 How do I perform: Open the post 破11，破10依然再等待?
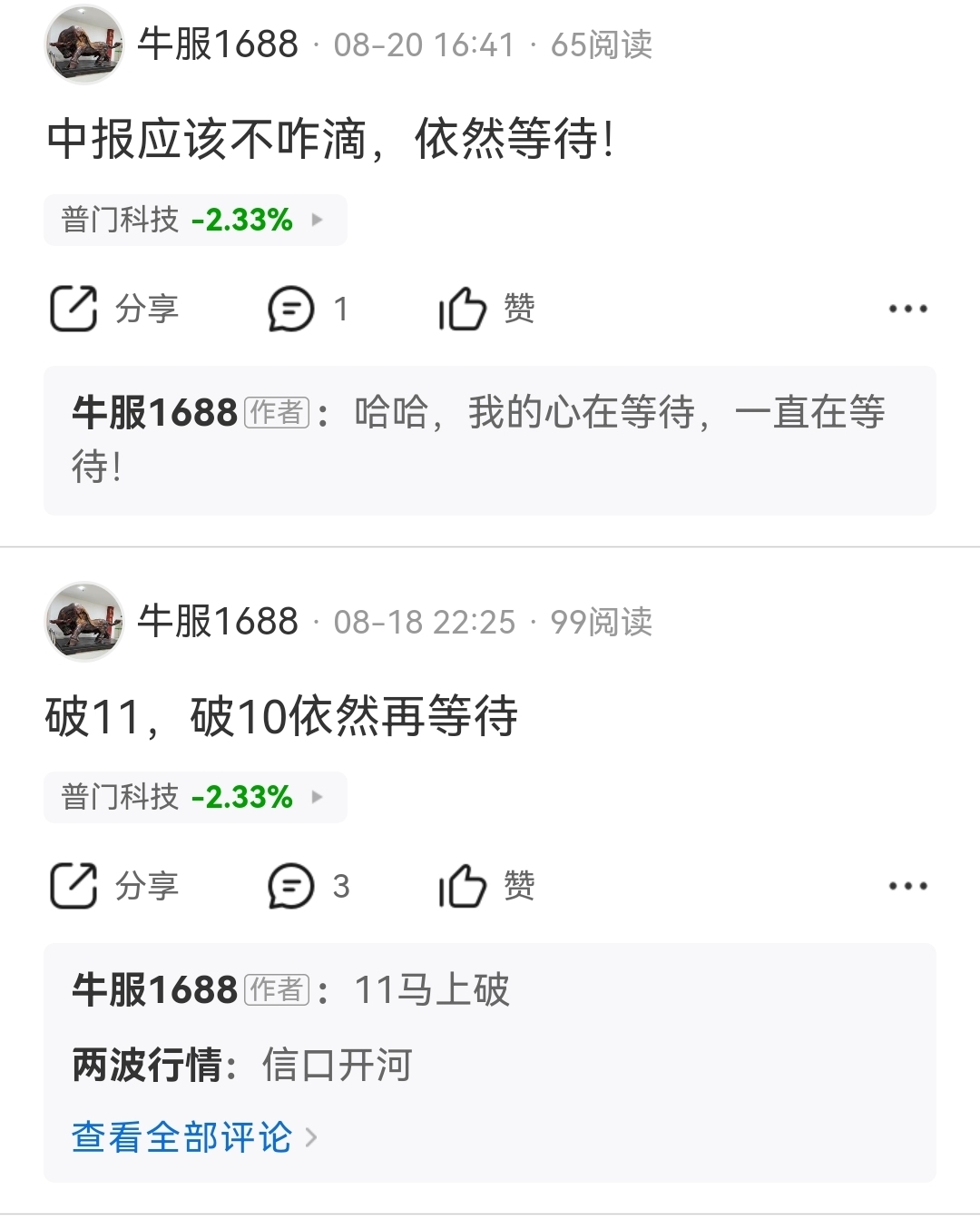281,716
